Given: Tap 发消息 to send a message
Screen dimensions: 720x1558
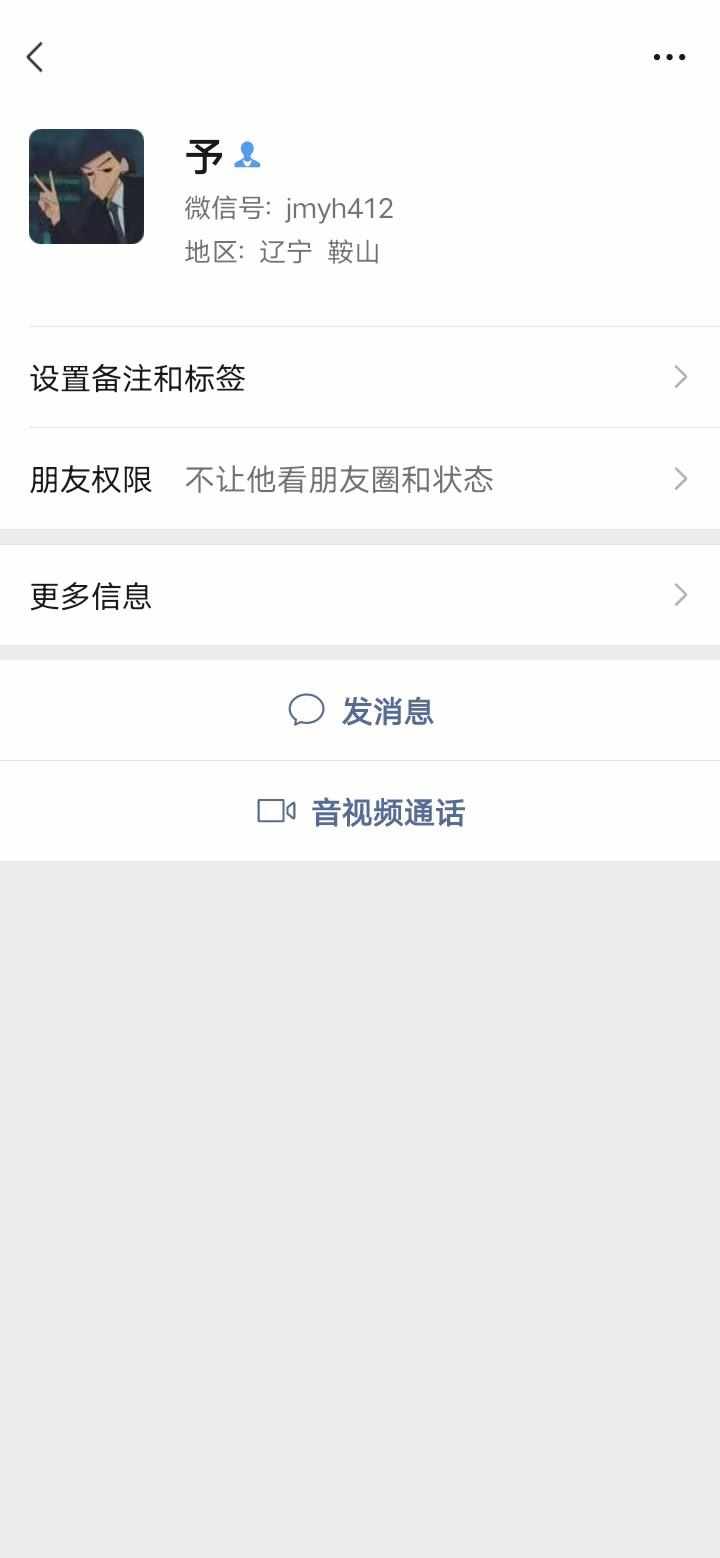Looking at the screenshot, I should 360,710.
